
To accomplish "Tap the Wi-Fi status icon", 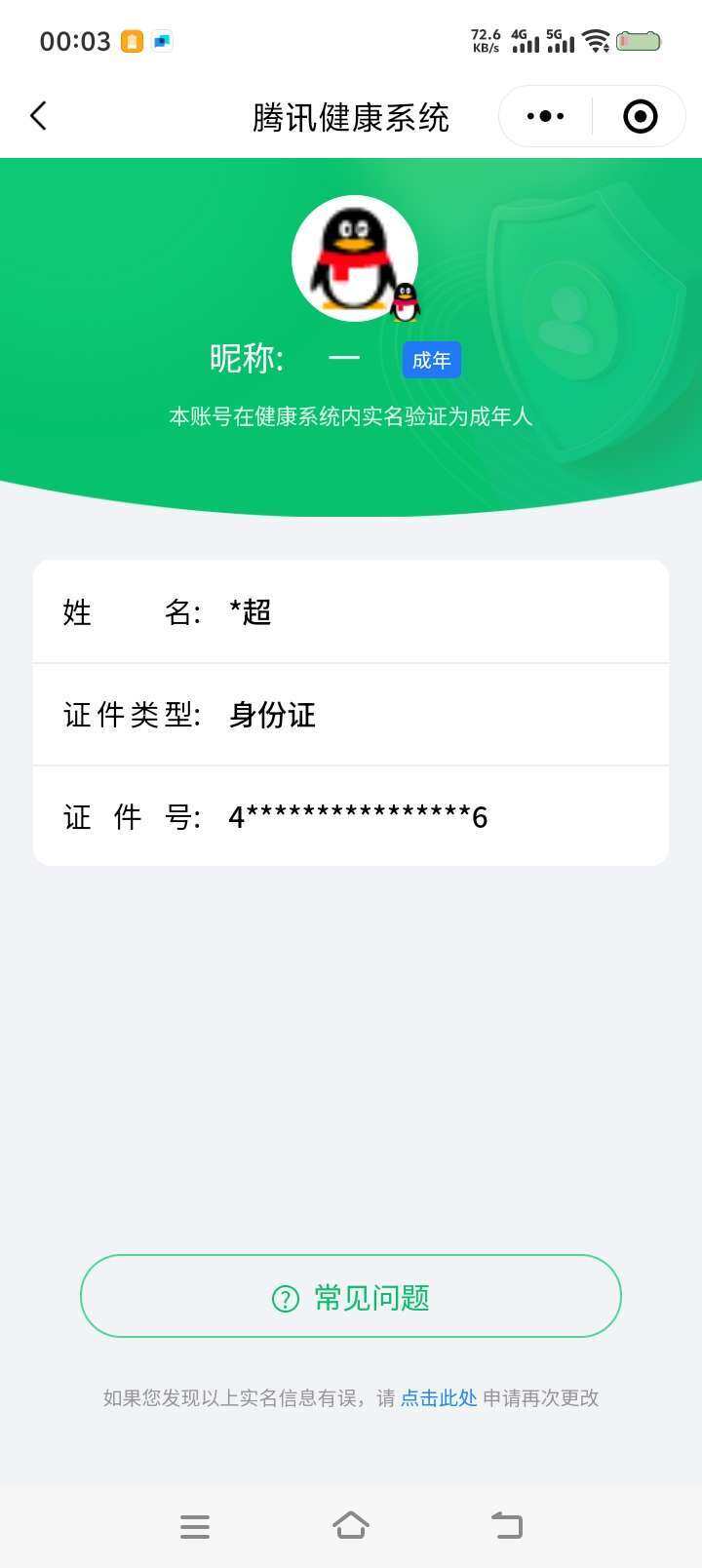I will [596, 41].
